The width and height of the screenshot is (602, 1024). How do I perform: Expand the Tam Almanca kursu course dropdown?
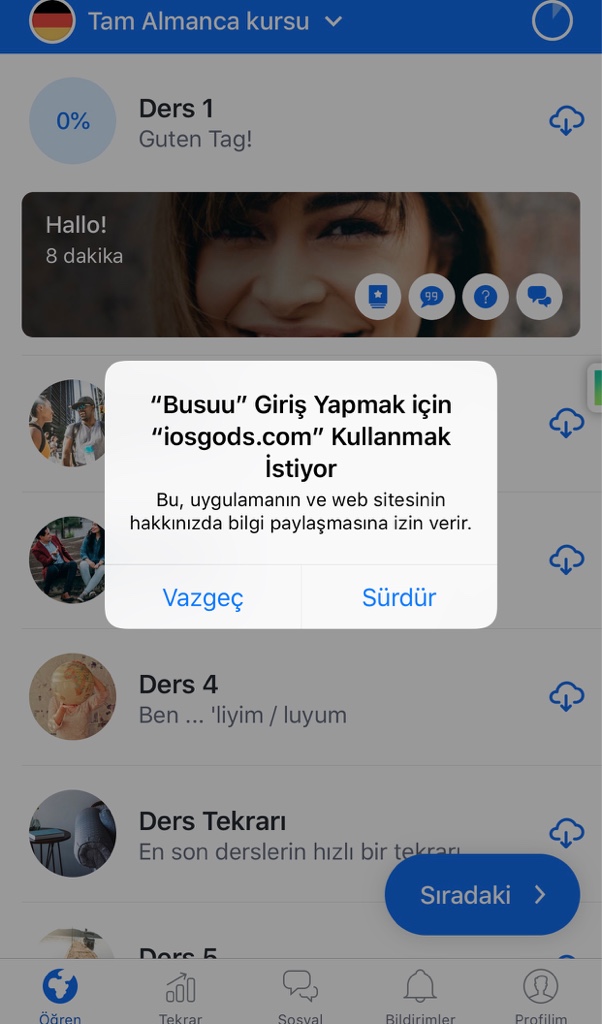tap(334, 21)
